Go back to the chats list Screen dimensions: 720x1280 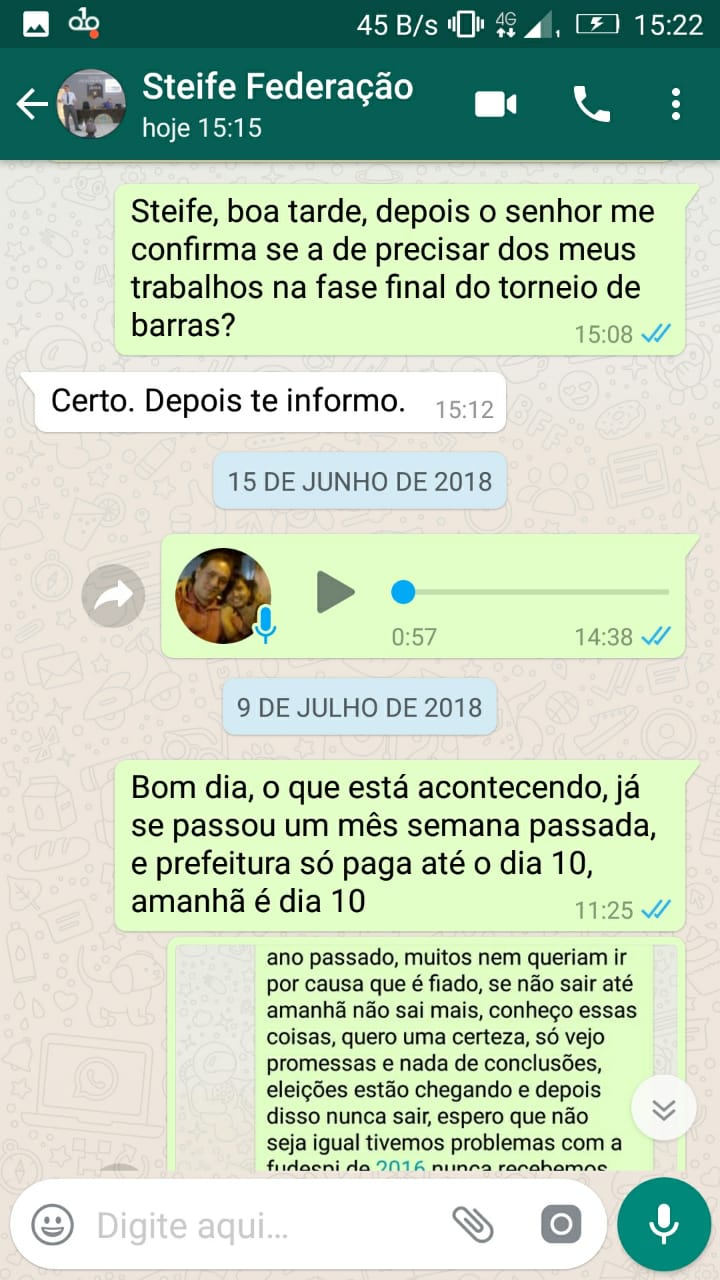point(32,104)
